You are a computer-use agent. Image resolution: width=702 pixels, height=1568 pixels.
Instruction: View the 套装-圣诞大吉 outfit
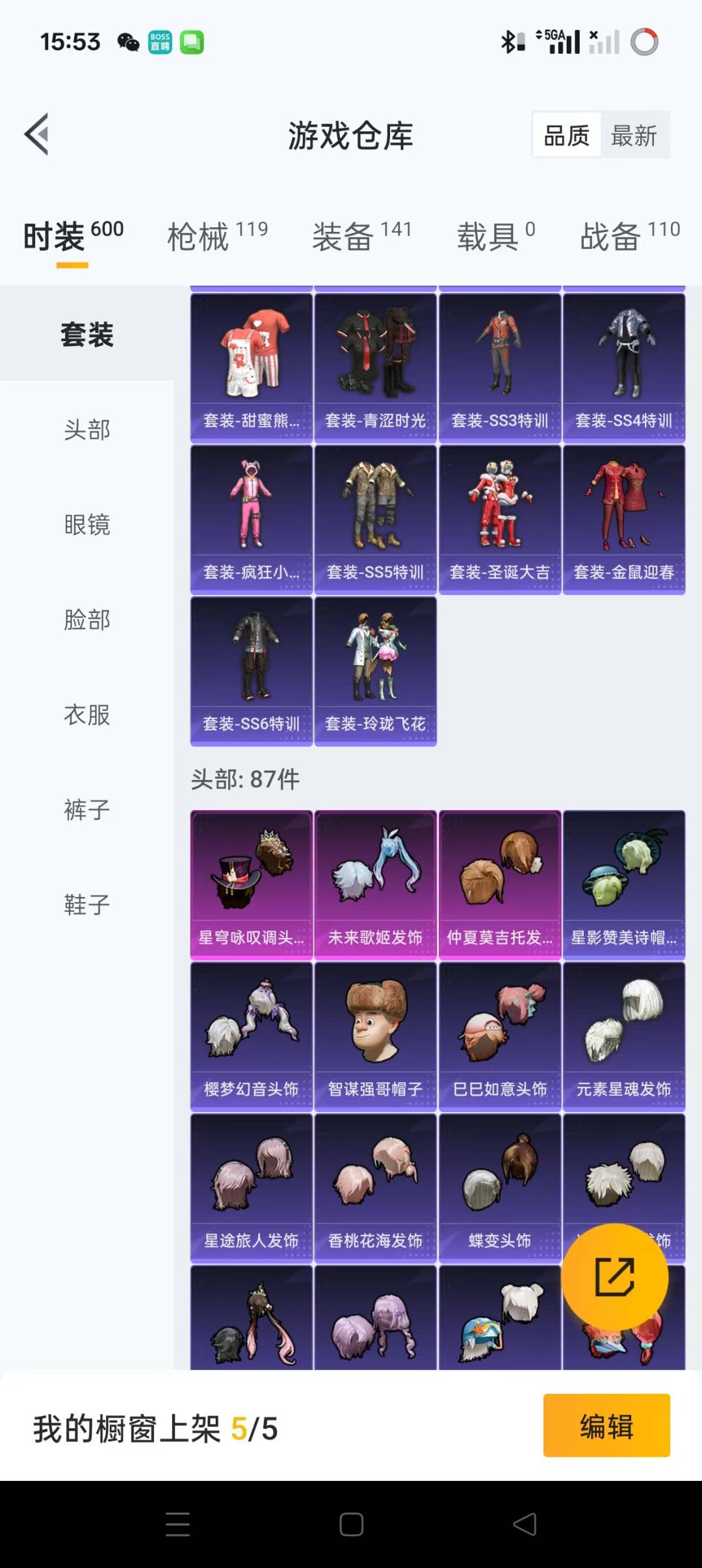click(500, 519)
